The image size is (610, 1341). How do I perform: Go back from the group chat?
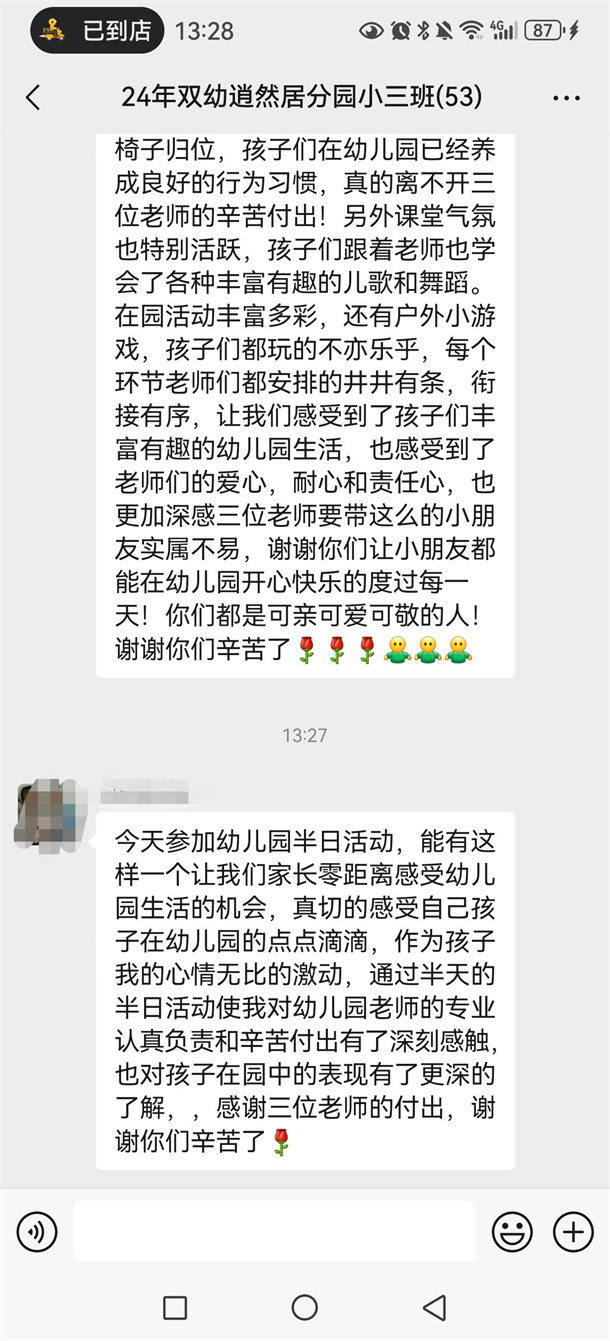[x=33, y=97]
